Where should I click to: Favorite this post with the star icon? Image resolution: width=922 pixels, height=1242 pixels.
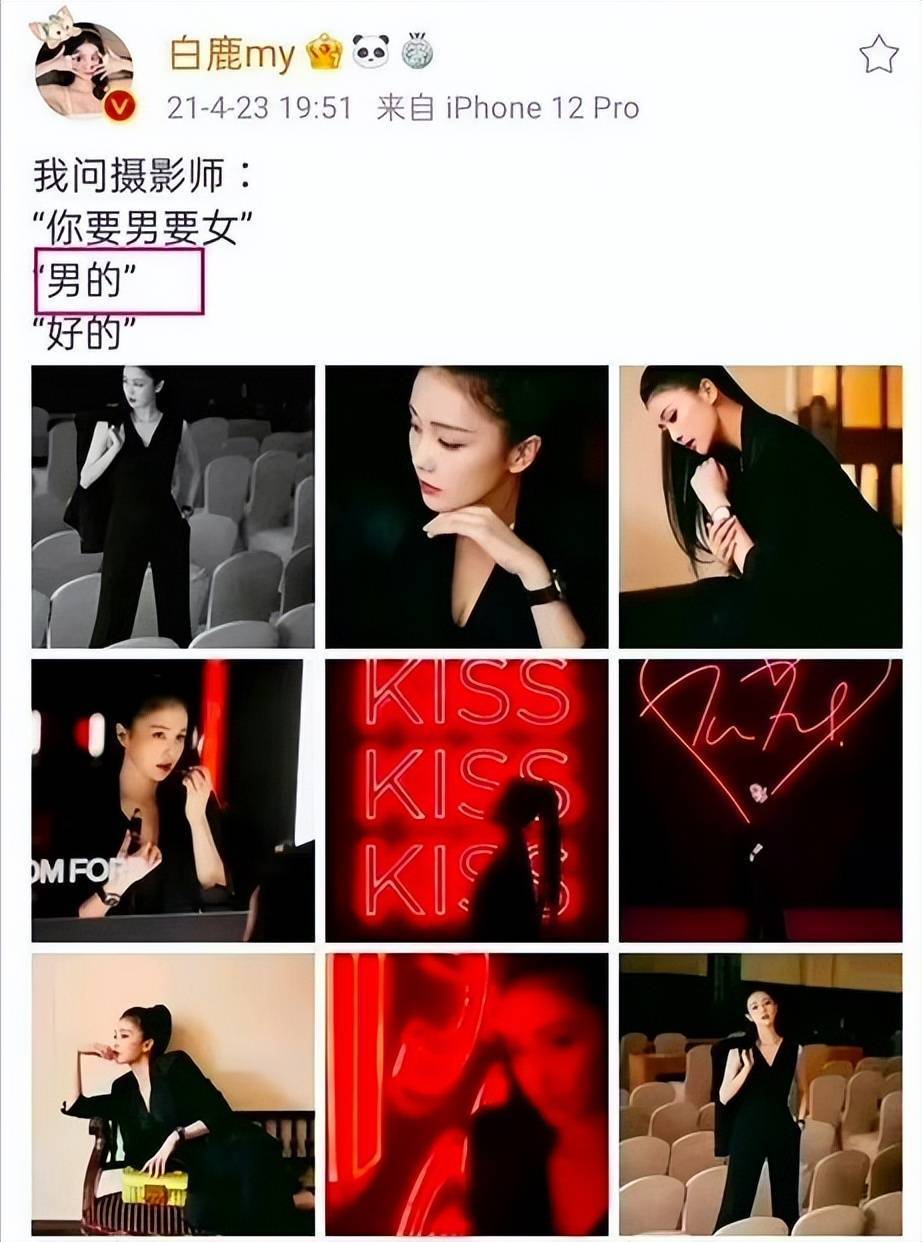pyautogui.click(x=878, y=55)
